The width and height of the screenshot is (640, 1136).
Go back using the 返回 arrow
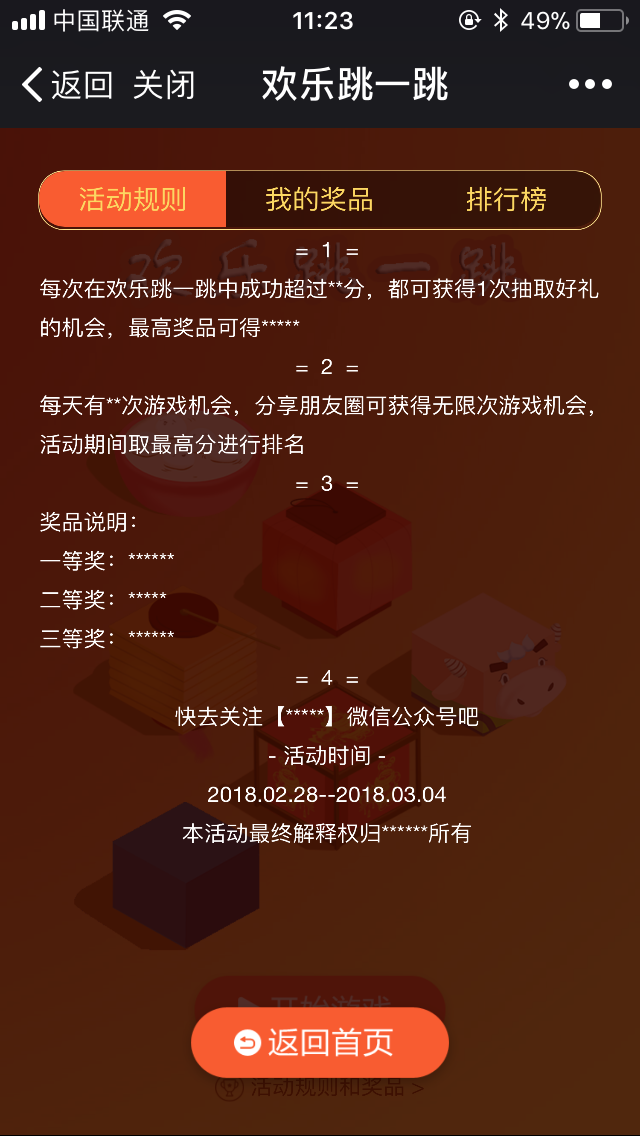[66, 85]
